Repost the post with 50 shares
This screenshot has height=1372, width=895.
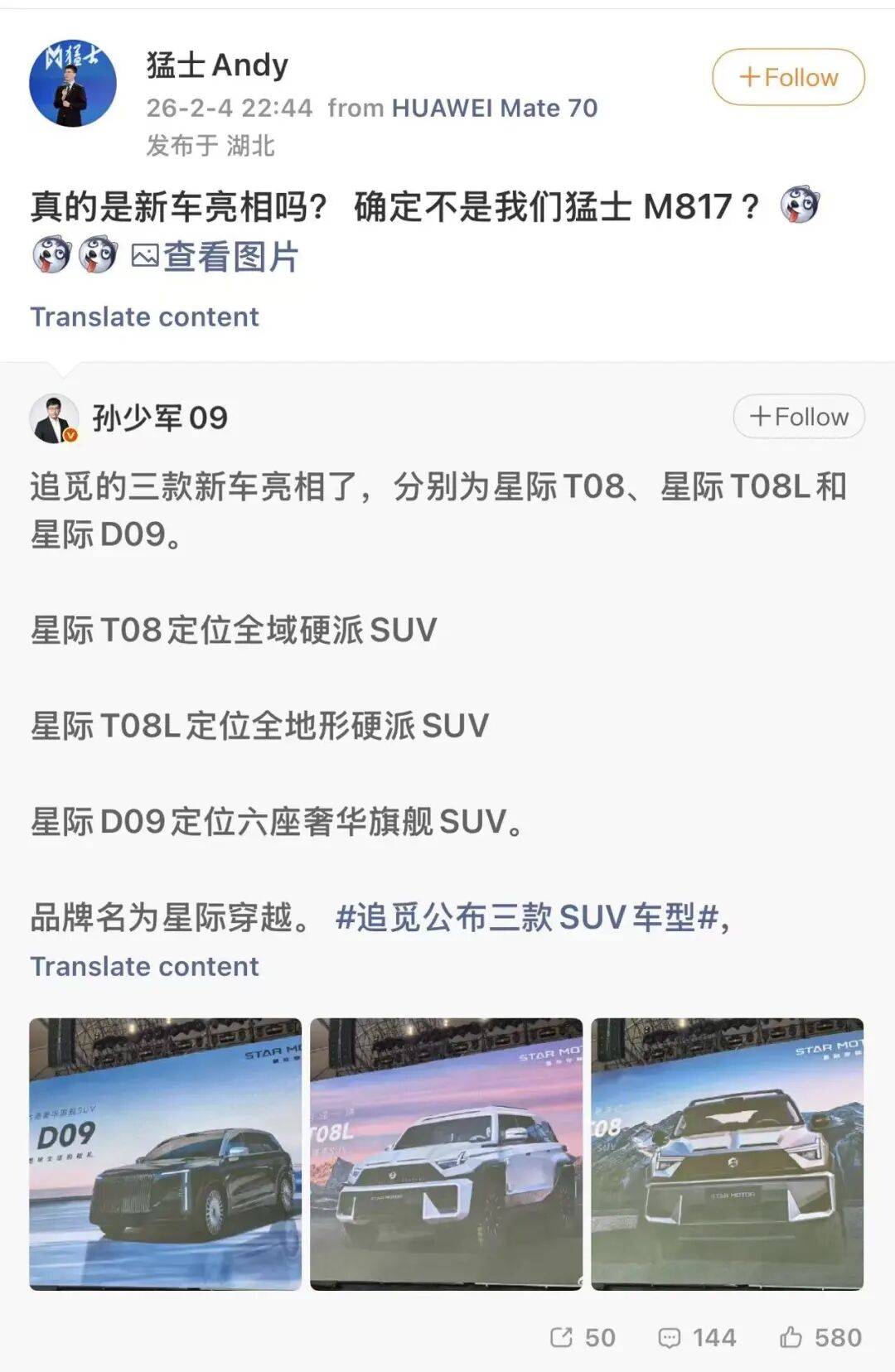click(x=583, y=1337)
